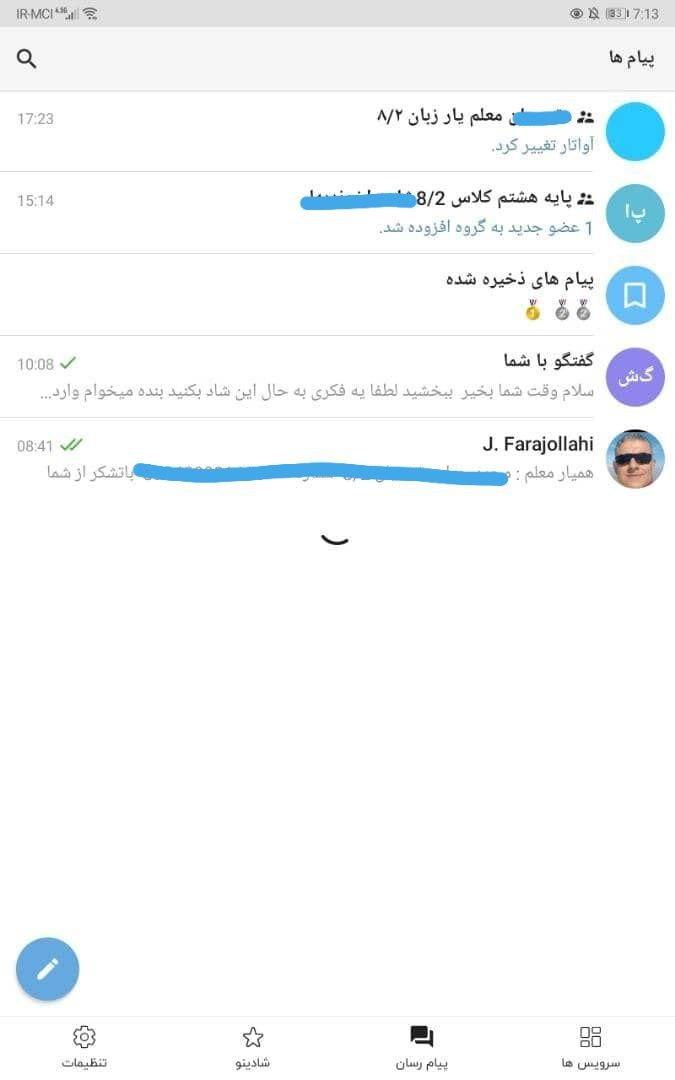675x1080 pixels.
Task: Open the گفتگو با شما conversation
Action: [340, 377]
